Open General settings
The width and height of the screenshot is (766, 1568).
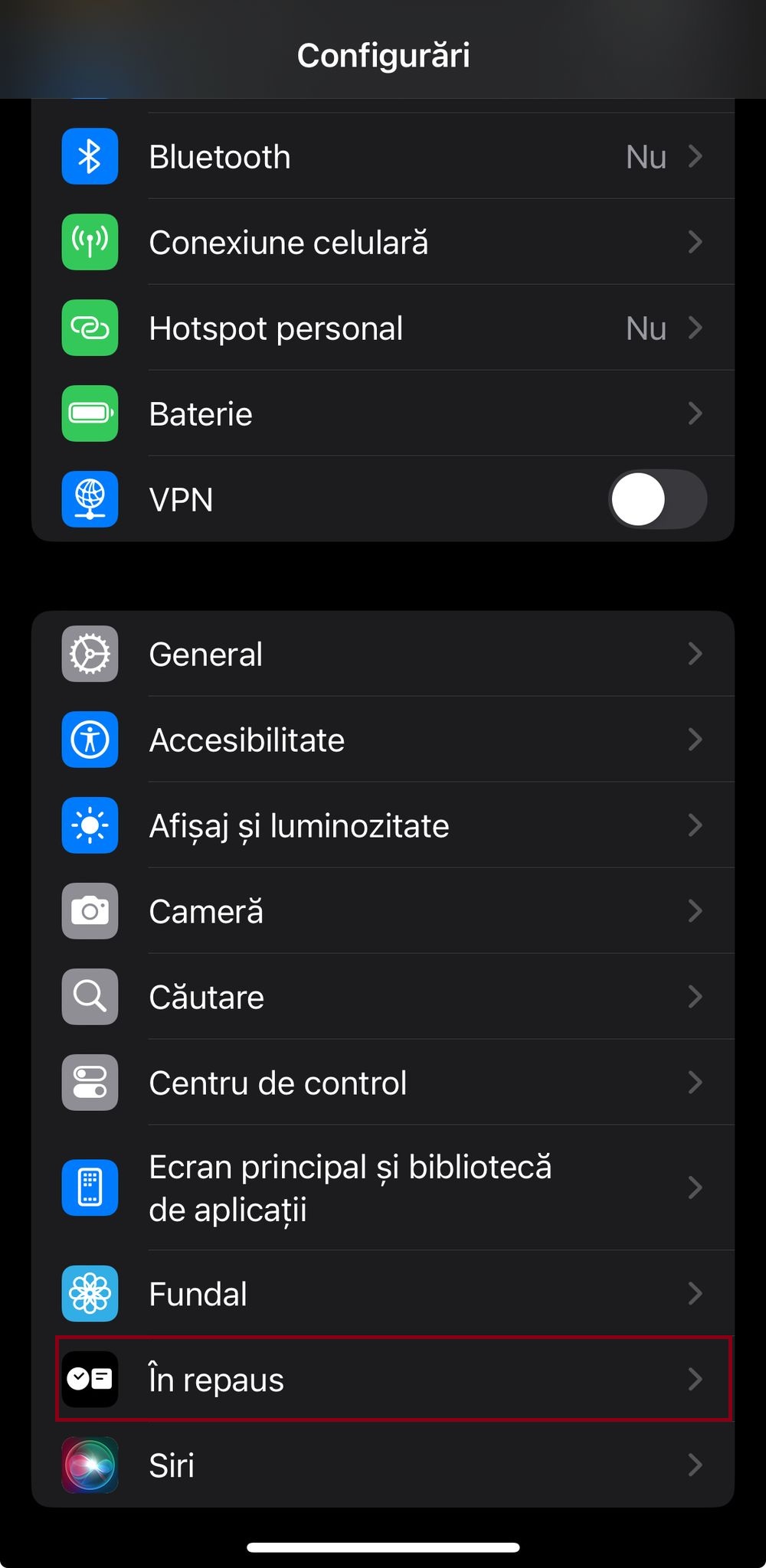click(383, 655)
